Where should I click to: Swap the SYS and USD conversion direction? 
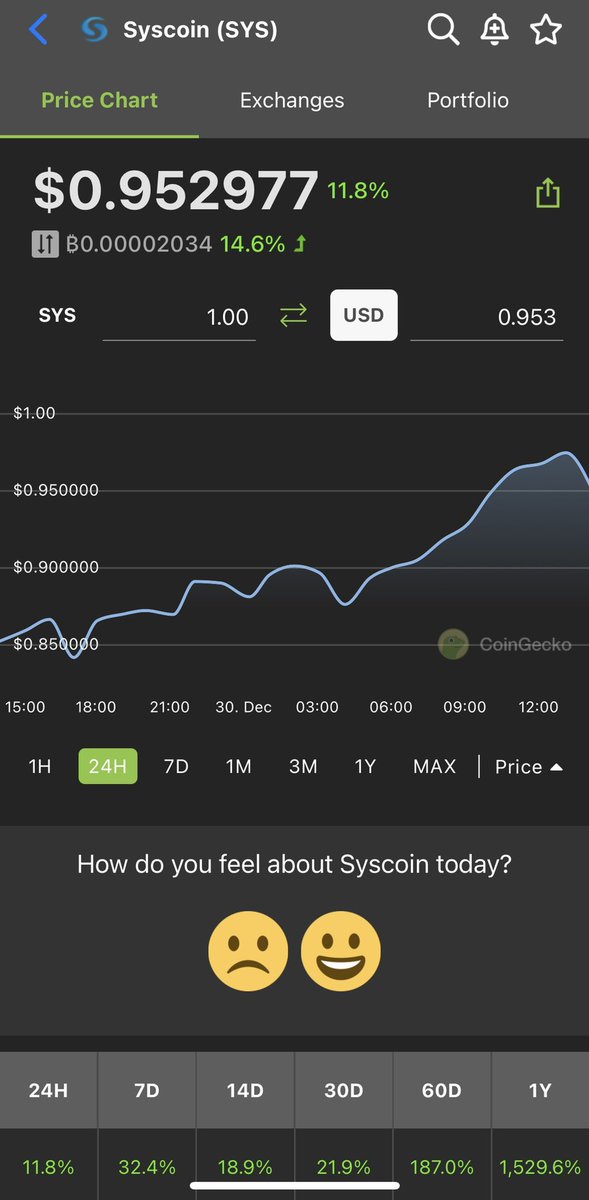[293, 316]
